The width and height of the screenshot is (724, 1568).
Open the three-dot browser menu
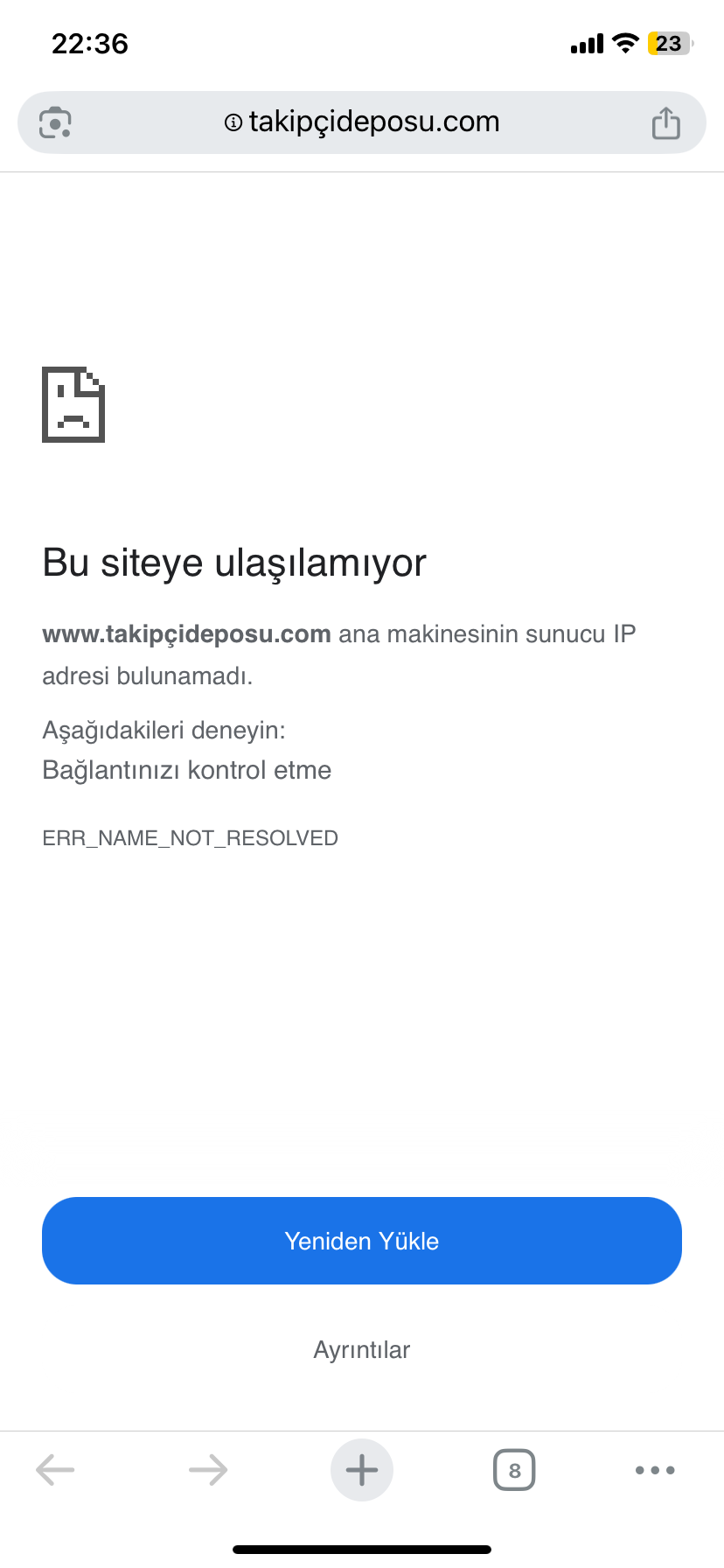[655, 1470]
